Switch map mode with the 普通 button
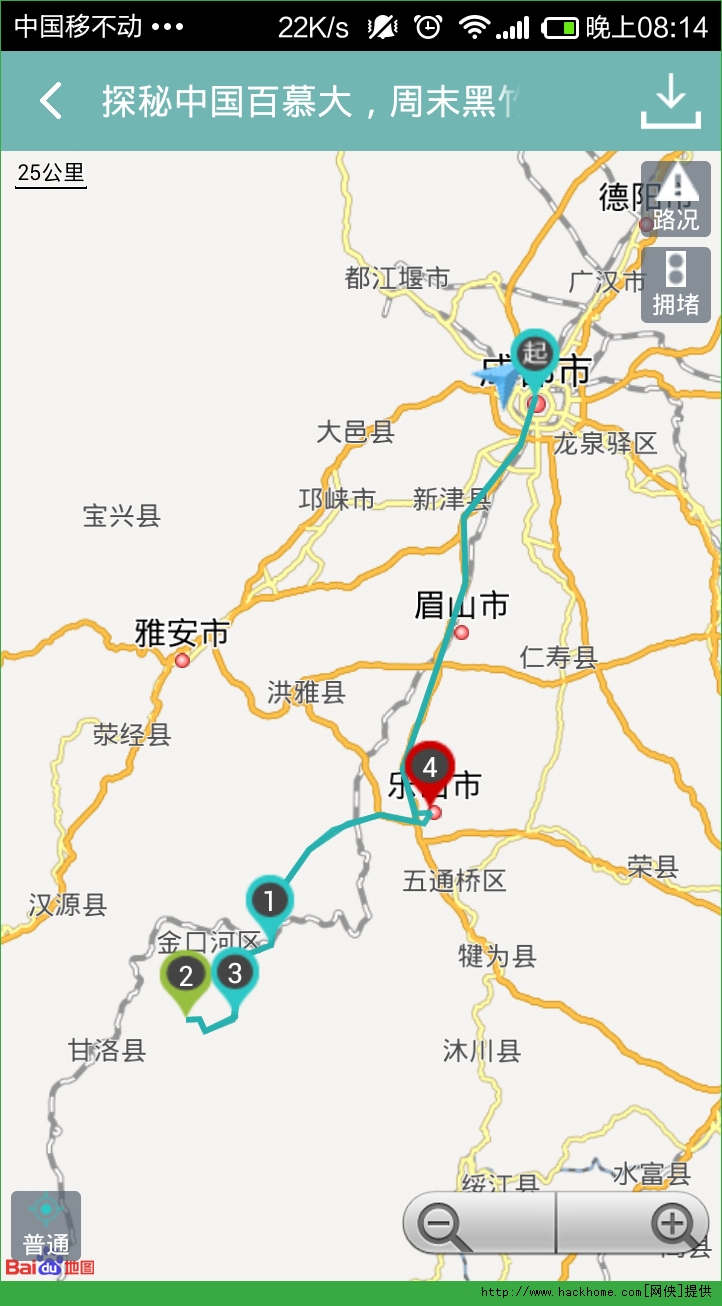722x1306 pixels. tap(46, 1225)
